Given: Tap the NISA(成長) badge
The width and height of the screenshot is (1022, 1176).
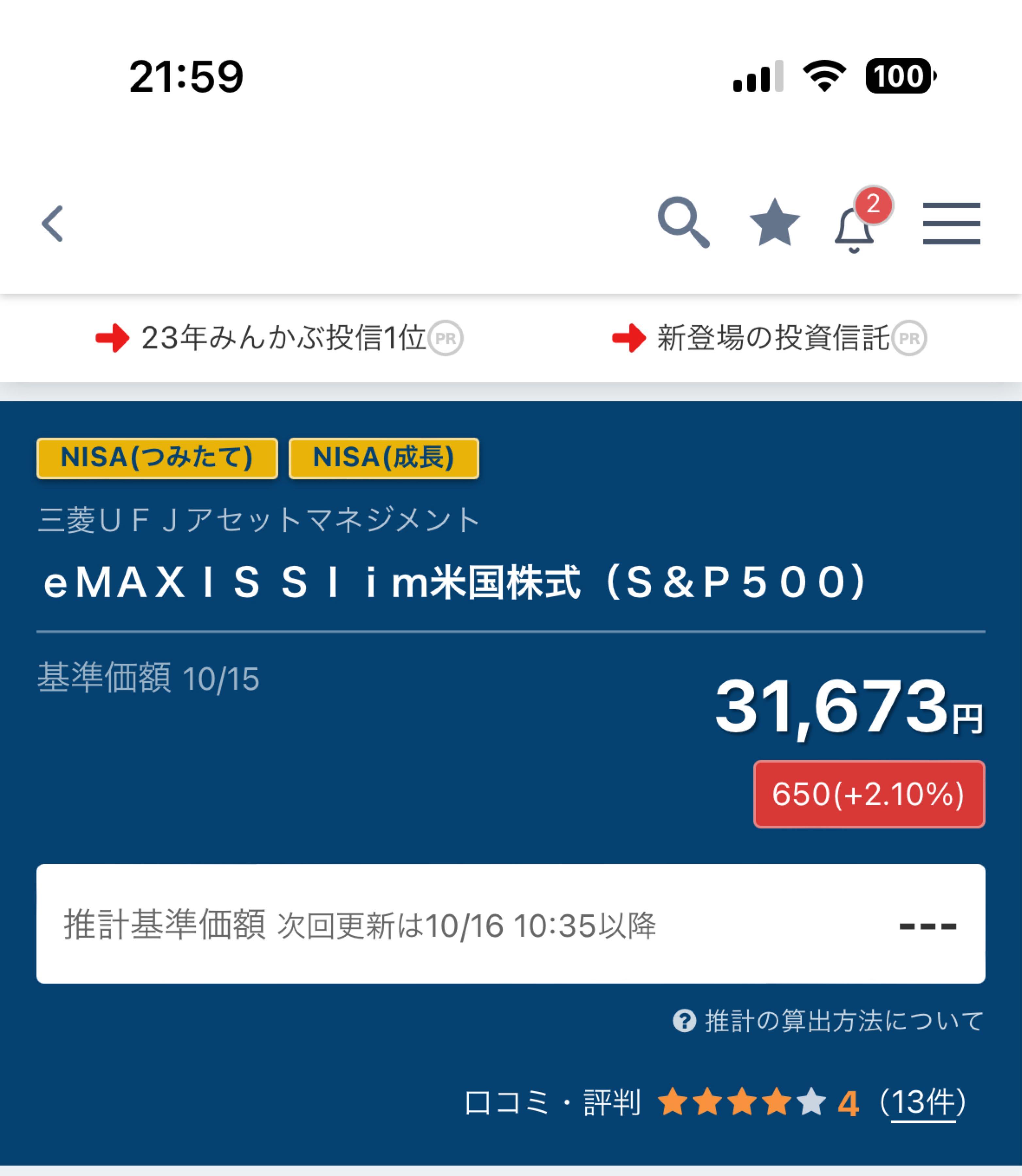Looking at the screenshot, I should click(x=384, y=458).
